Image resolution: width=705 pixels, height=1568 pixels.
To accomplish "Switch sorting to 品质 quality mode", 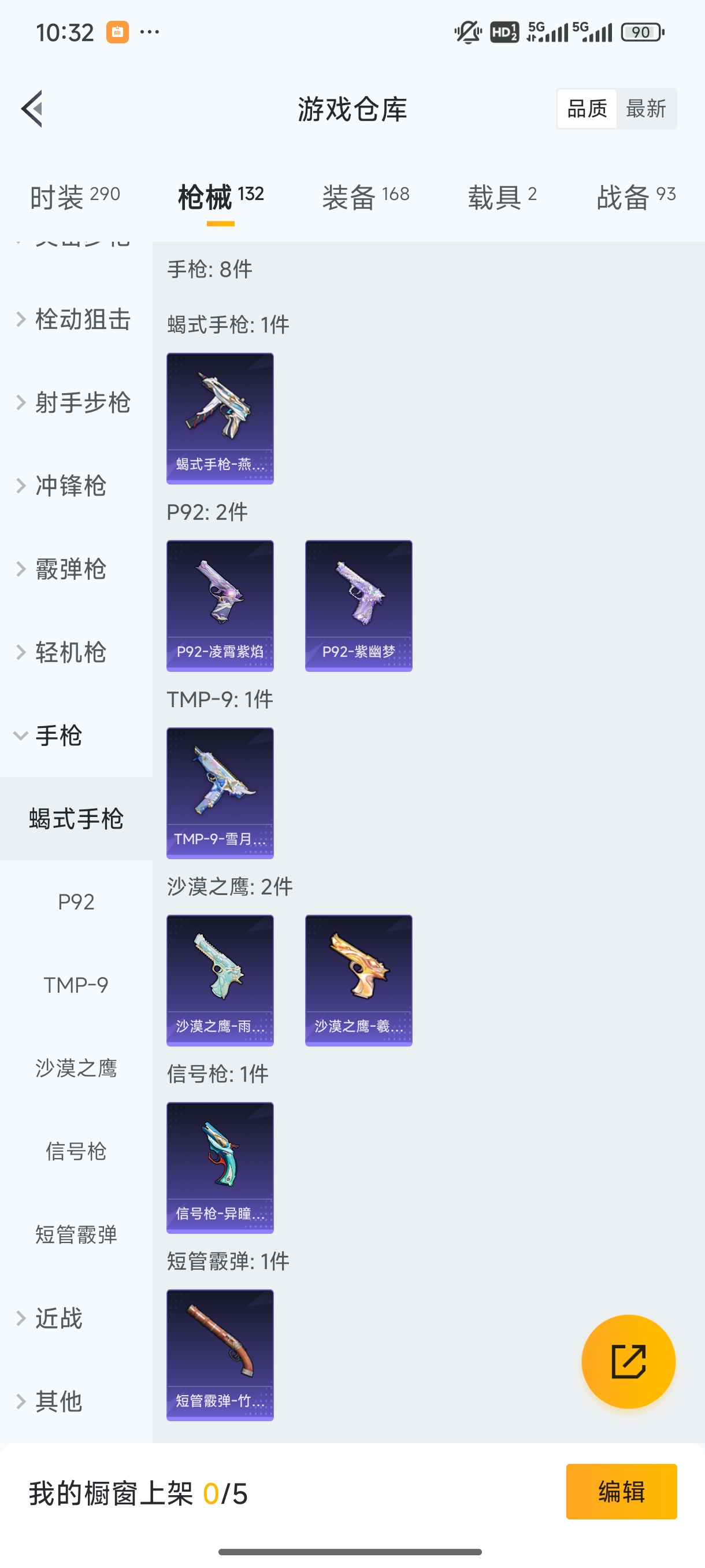I will pyautogui.click(x=586, y=108).
